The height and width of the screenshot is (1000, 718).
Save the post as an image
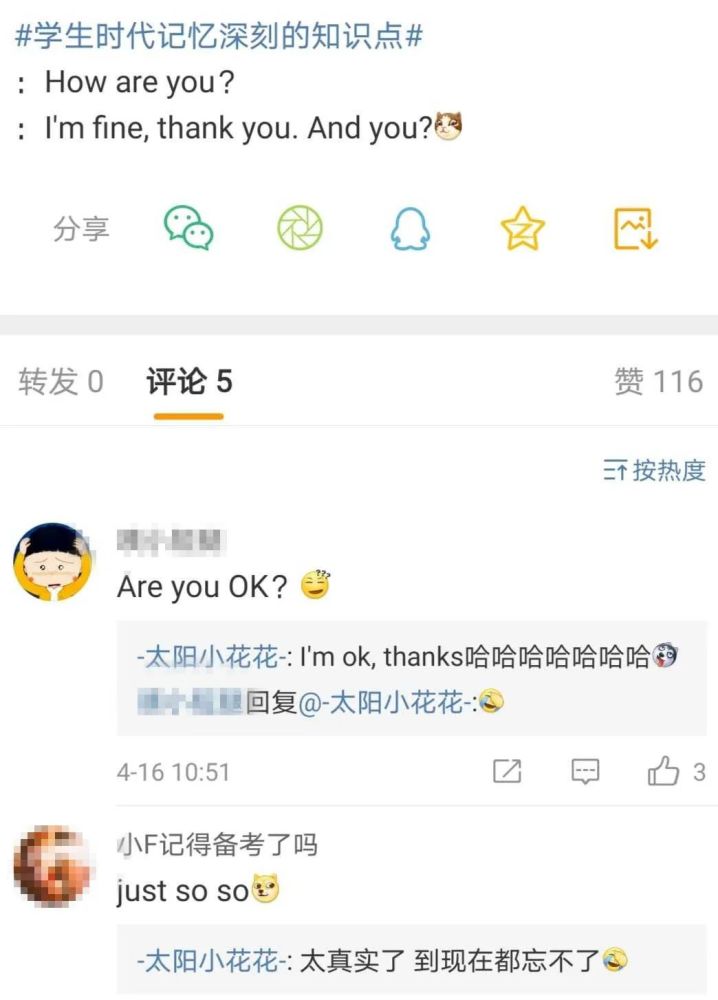coord(634,229)
